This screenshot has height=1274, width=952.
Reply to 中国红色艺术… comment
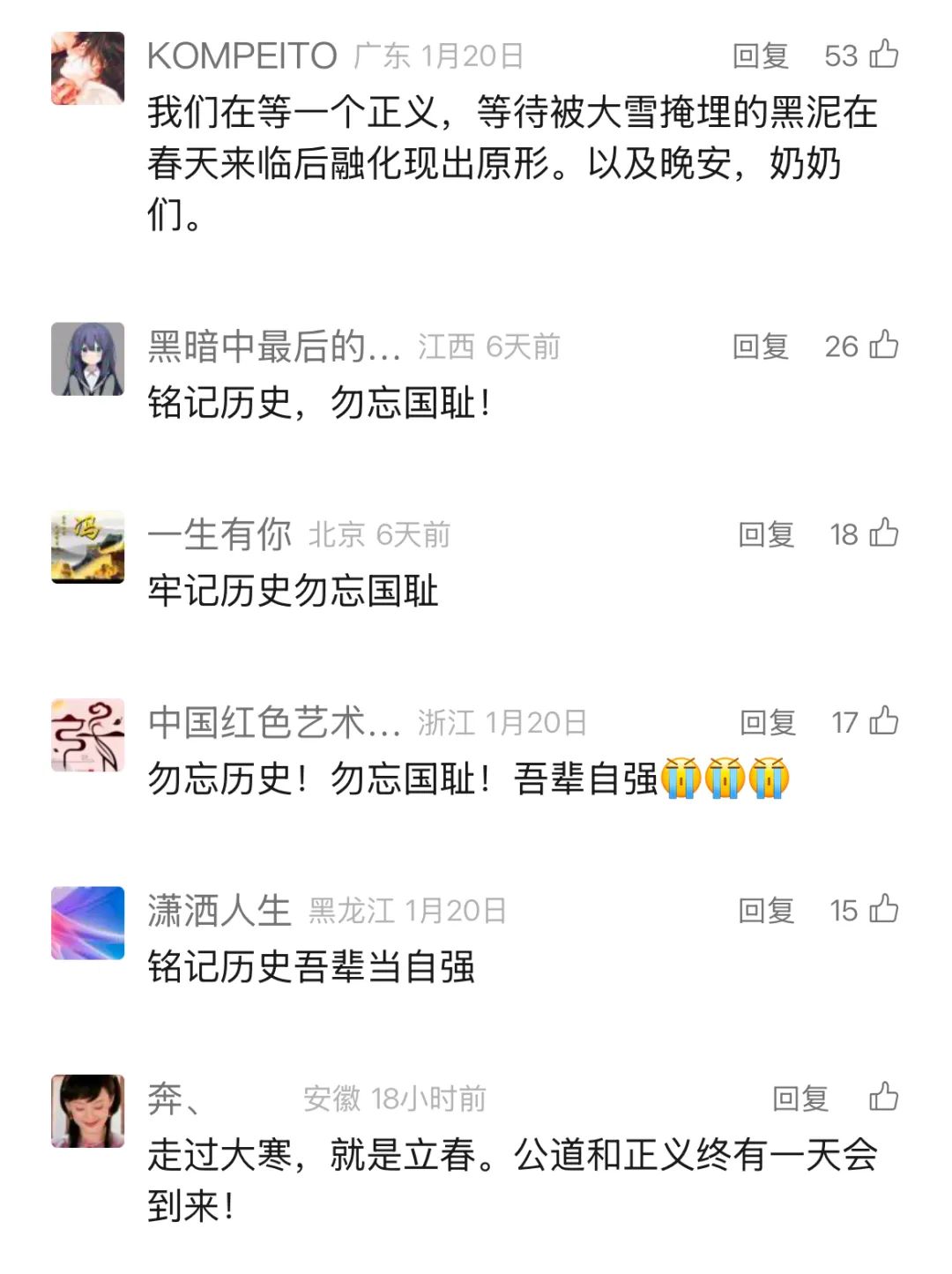point(767,723)
